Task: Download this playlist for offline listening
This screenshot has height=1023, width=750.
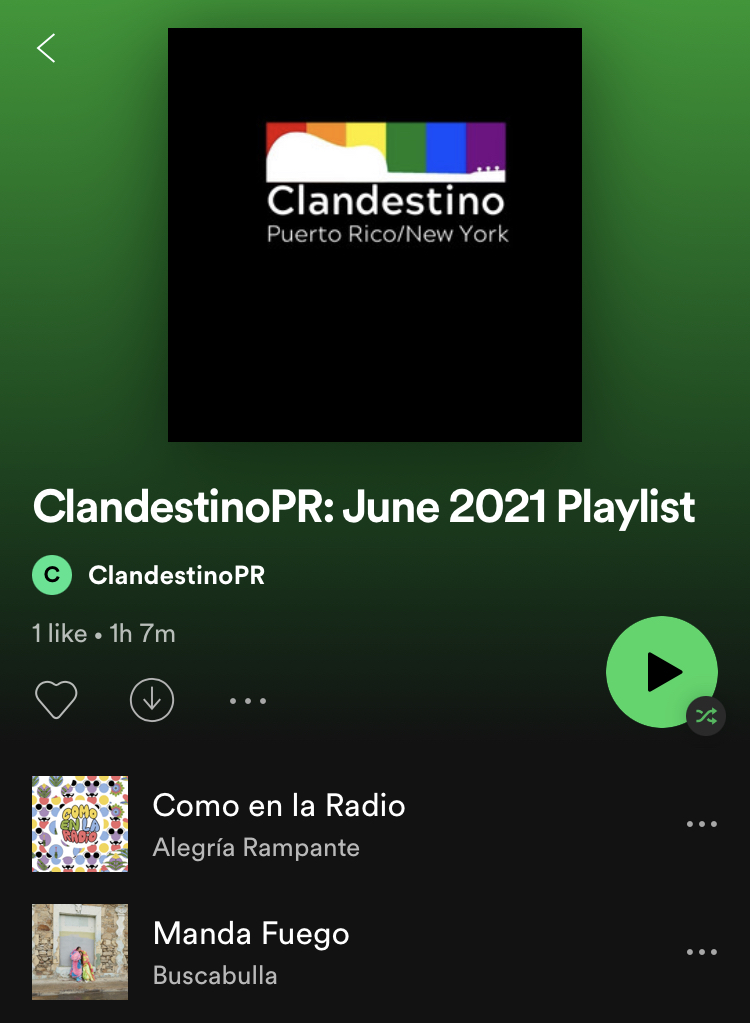Action: point(152,700)
